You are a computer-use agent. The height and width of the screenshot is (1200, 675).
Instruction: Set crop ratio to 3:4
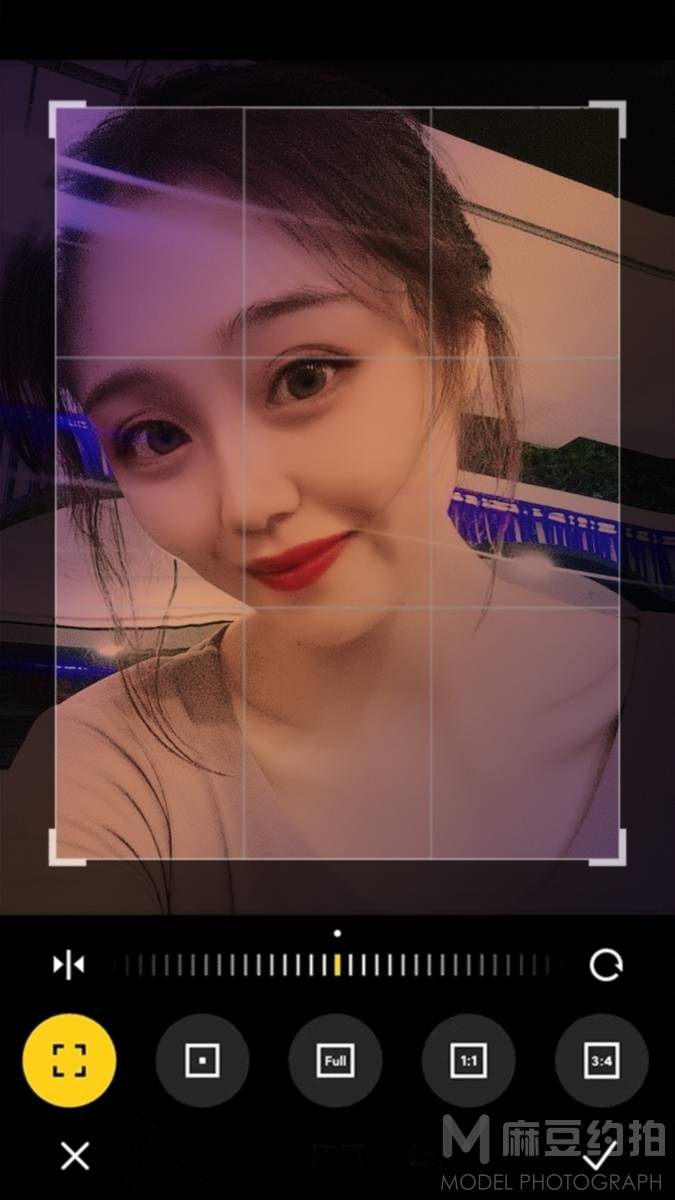(x=601, y=1060)
